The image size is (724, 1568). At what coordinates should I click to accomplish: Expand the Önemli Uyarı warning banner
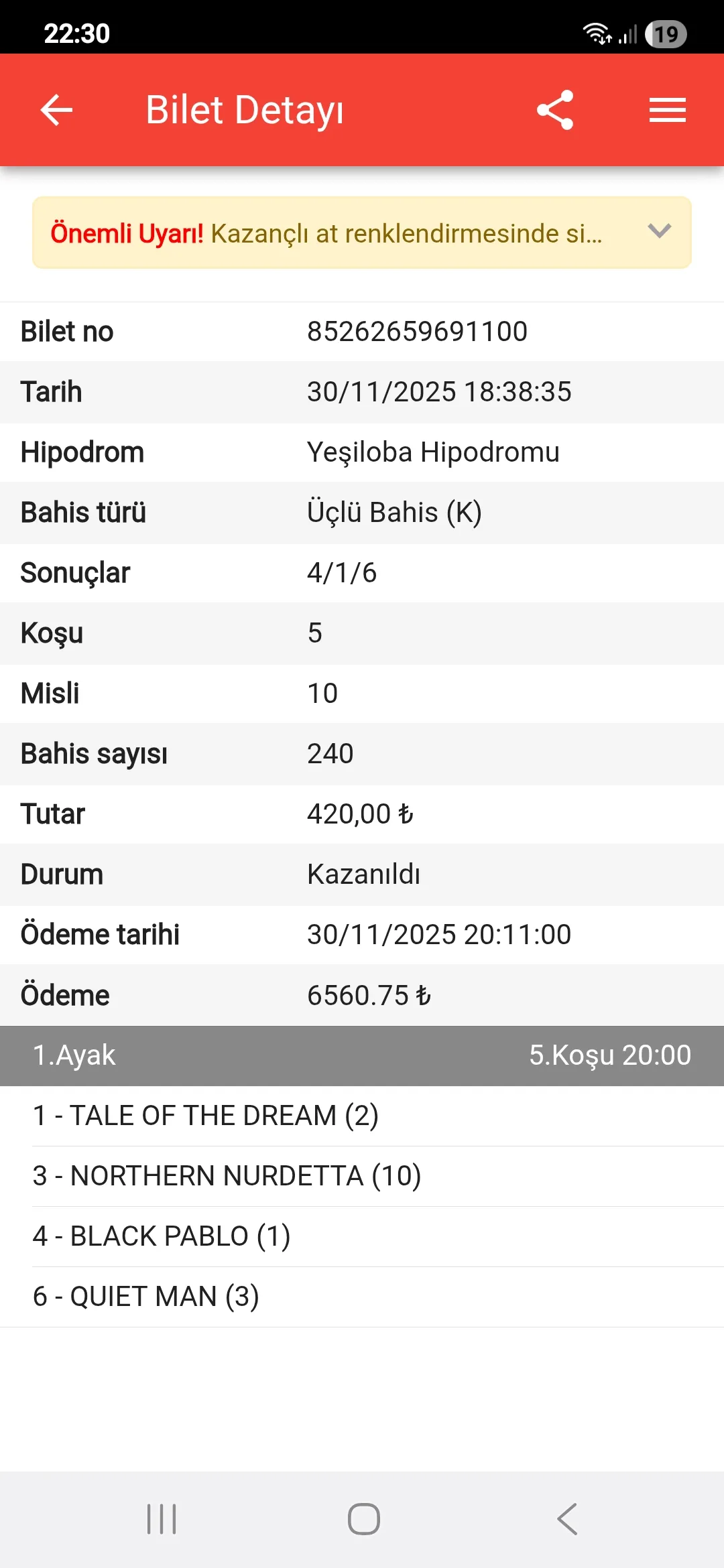pyautogui.click(x=660, y=232)
